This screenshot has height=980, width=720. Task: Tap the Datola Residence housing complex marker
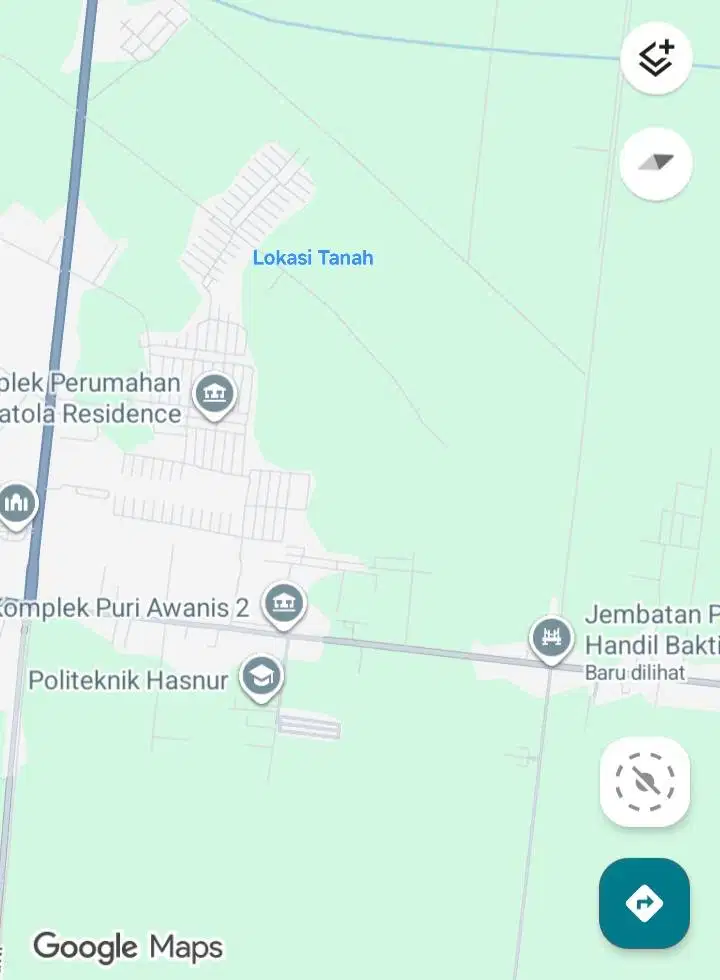pyautogui.click(x=213, y=394)
